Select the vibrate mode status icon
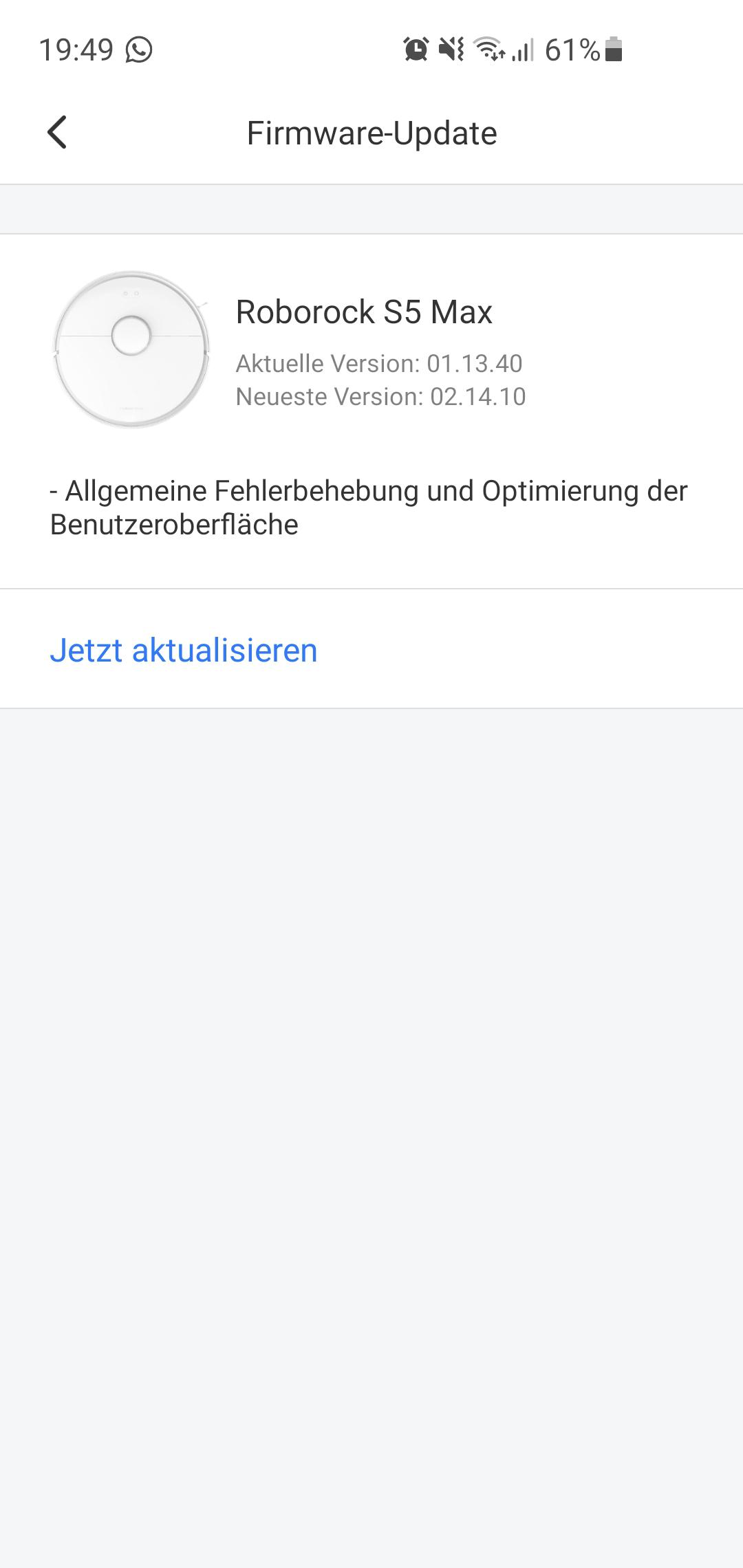Screen dimensions: 743x1568 (451, 50)
